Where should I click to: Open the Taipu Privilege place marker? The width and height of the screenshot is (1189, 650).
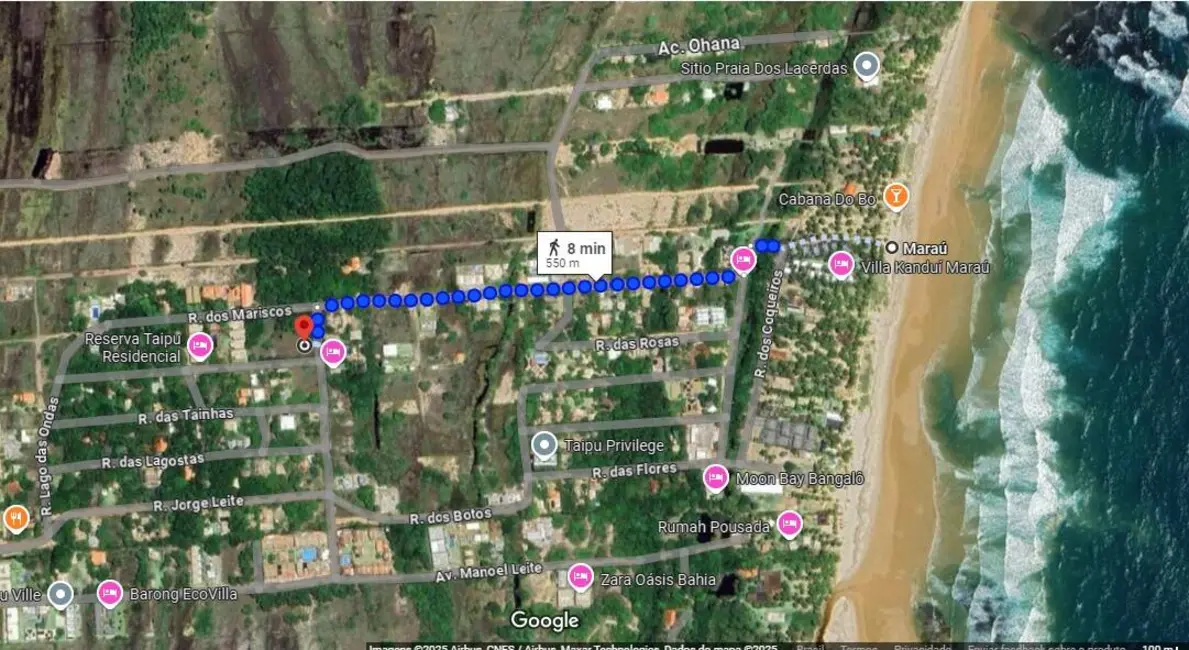(x=544, y=444)
